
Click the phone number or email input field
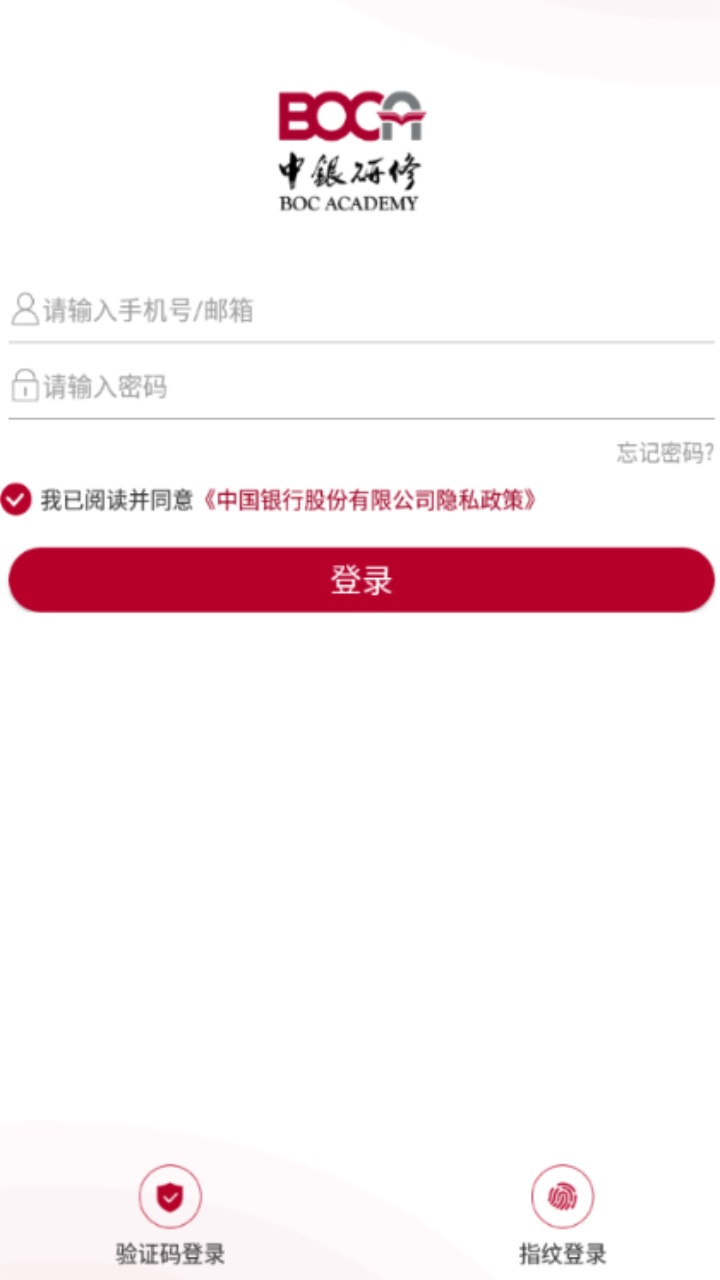[360, 310]
